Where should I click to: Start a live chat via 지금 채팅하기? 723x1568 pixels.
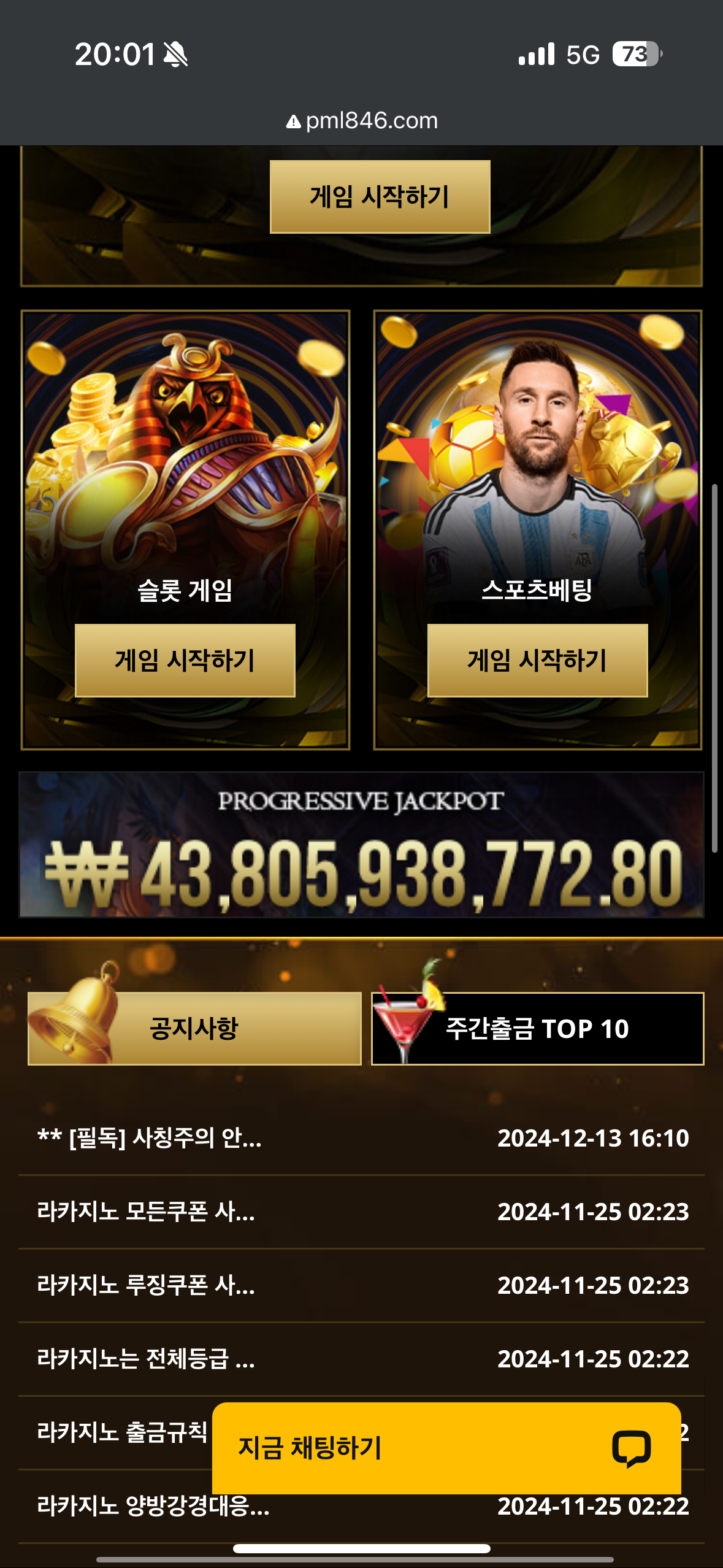(x=446, y=1448)
